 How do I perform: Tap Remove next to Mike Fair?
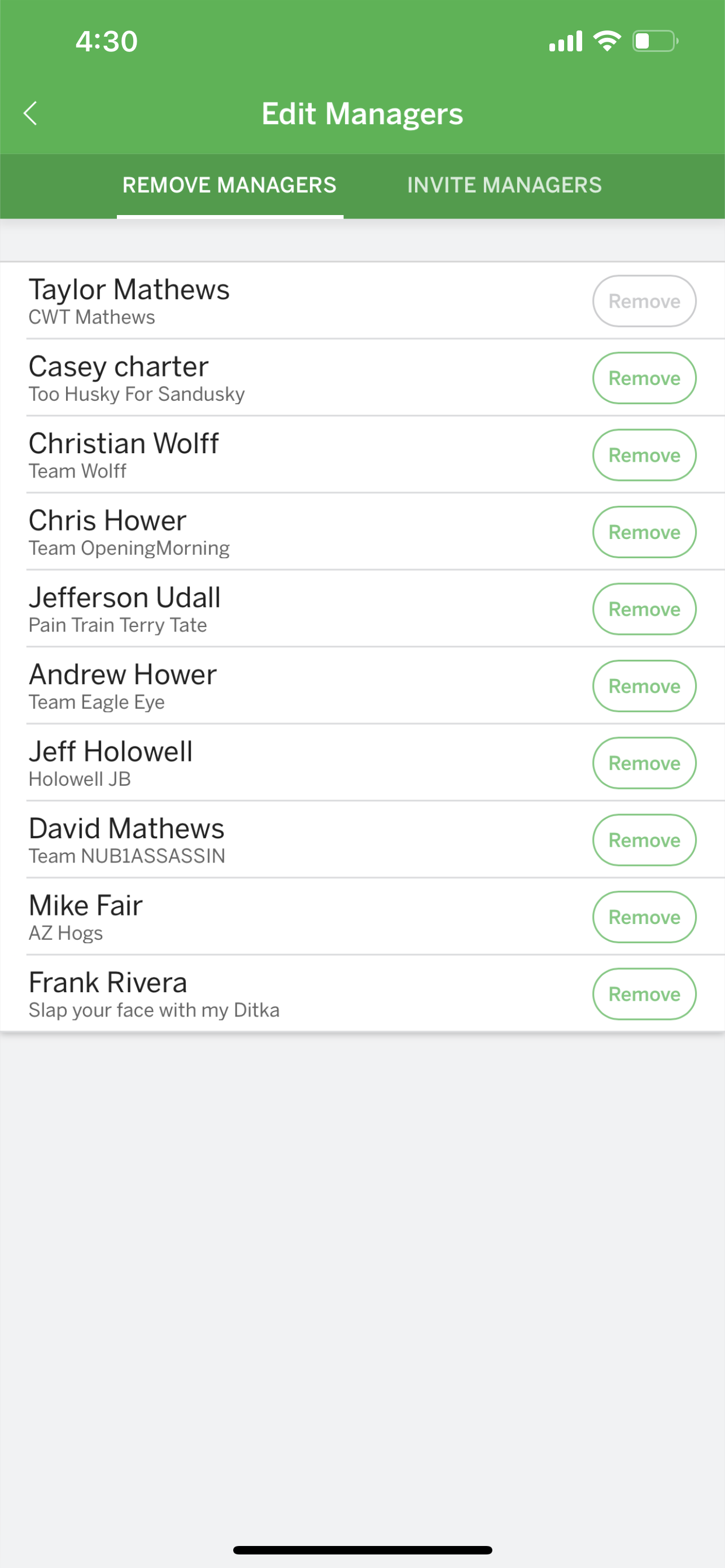[644, 917]
